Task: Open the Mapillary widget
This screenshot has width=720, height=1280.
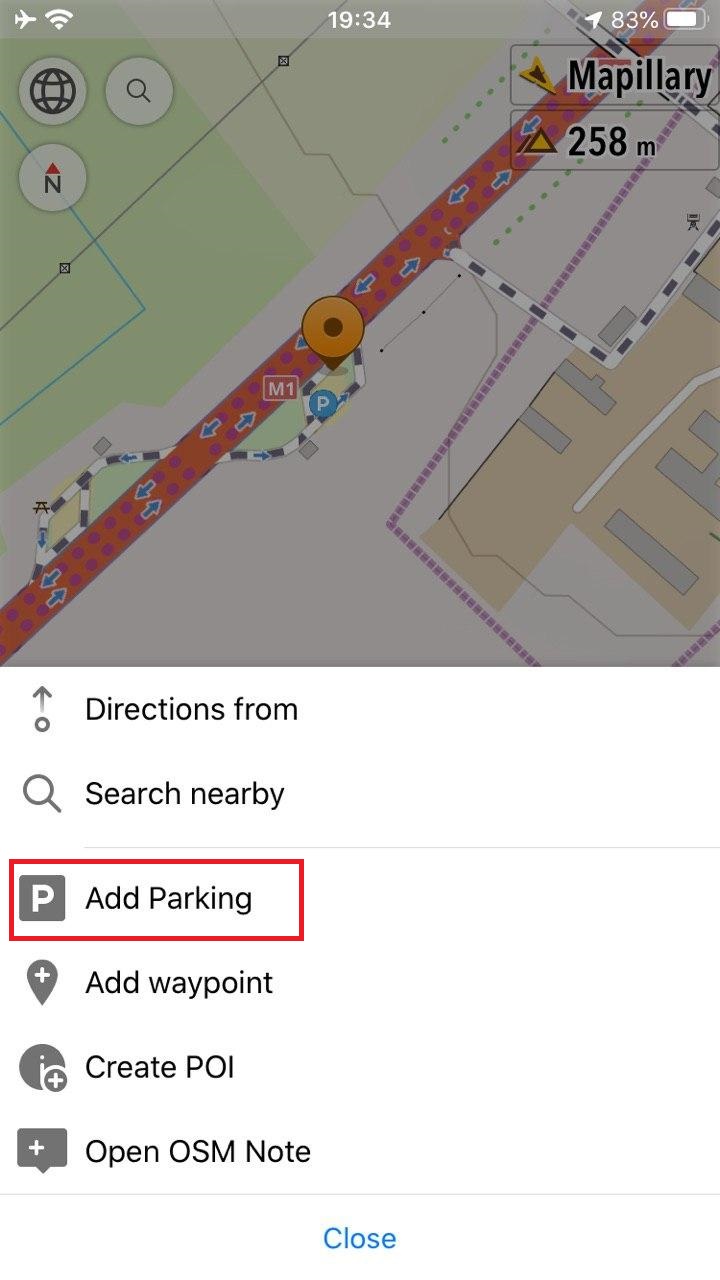Action: 614,76
